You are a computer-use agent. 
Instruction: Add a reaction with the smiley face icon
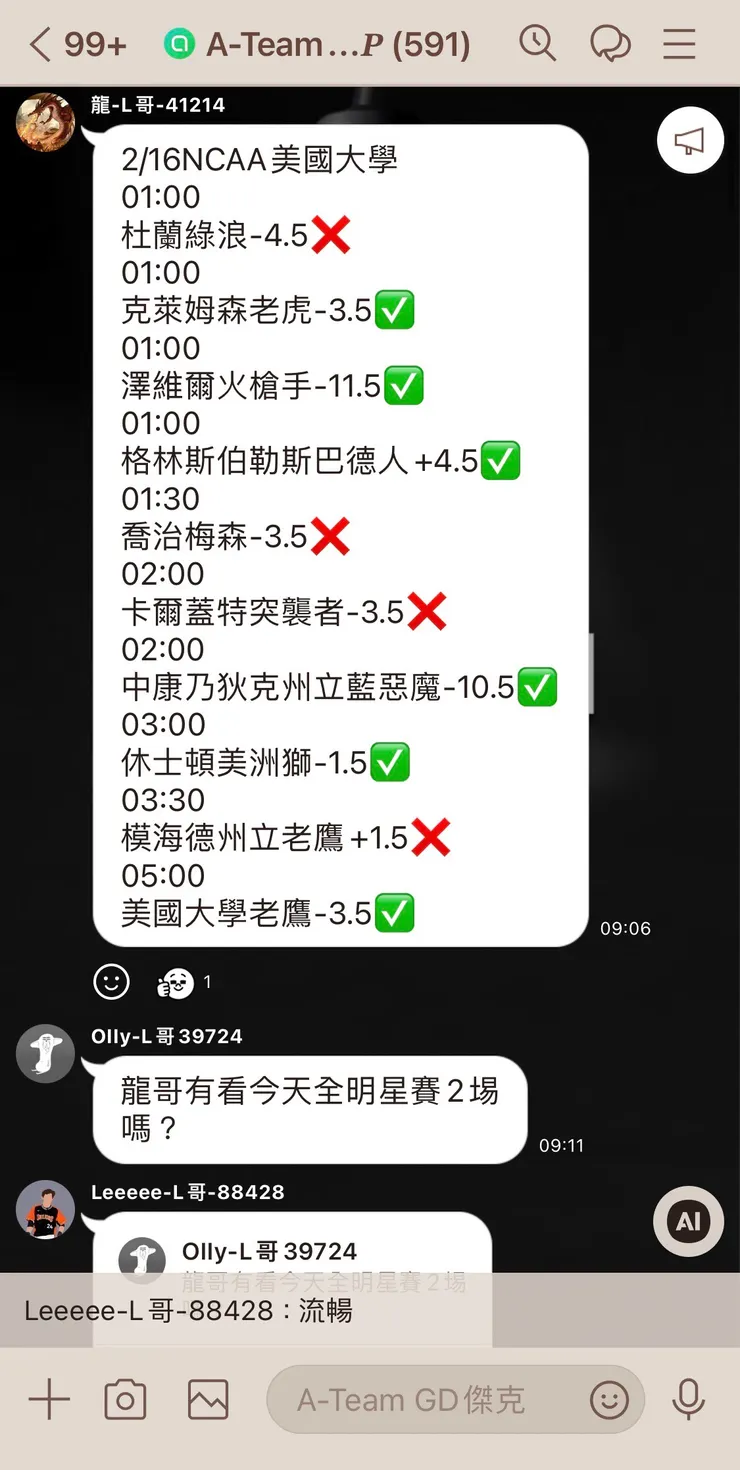(111, 982)
